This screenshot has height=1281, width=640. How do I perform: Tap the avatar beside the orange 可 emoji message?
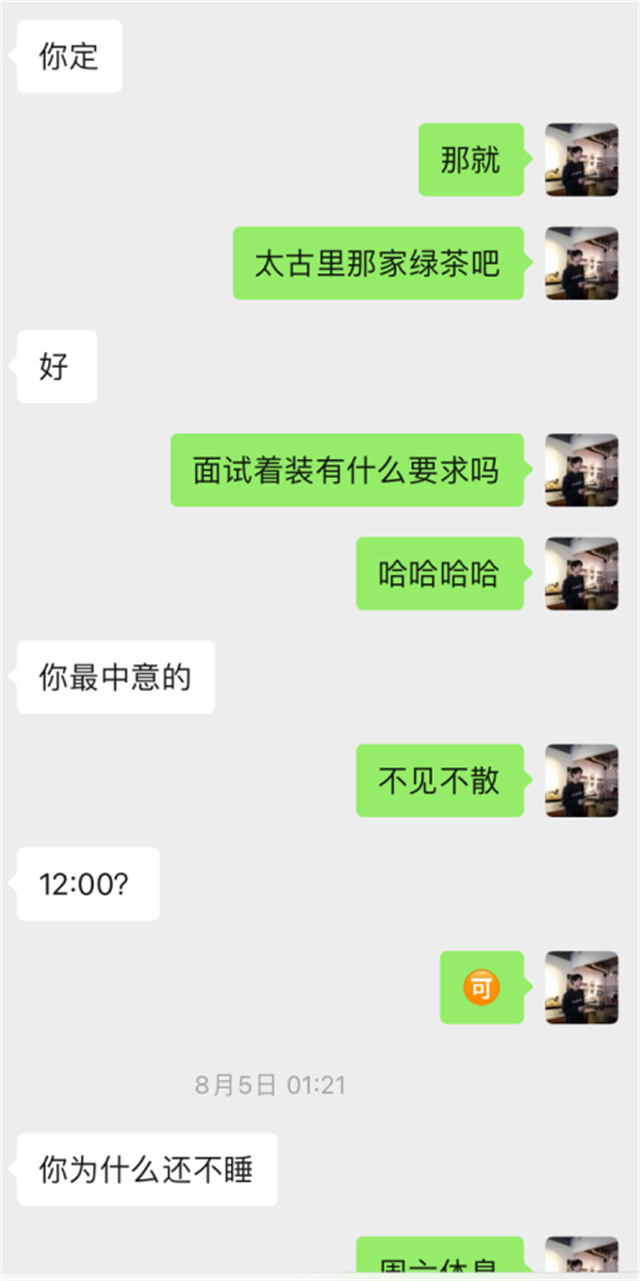[x=581, y=988]
